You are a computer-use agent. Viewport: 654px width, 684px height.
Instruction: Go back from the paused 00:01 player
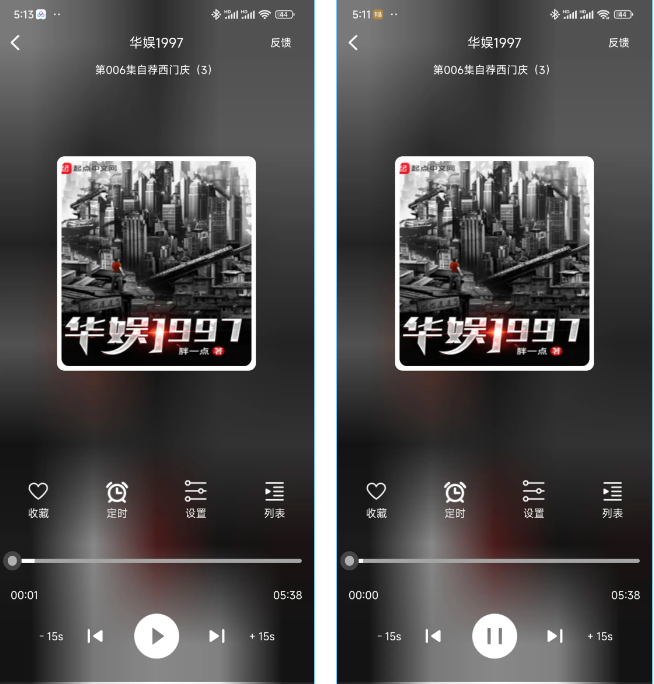pyautogui.click(x=16, y=43)
